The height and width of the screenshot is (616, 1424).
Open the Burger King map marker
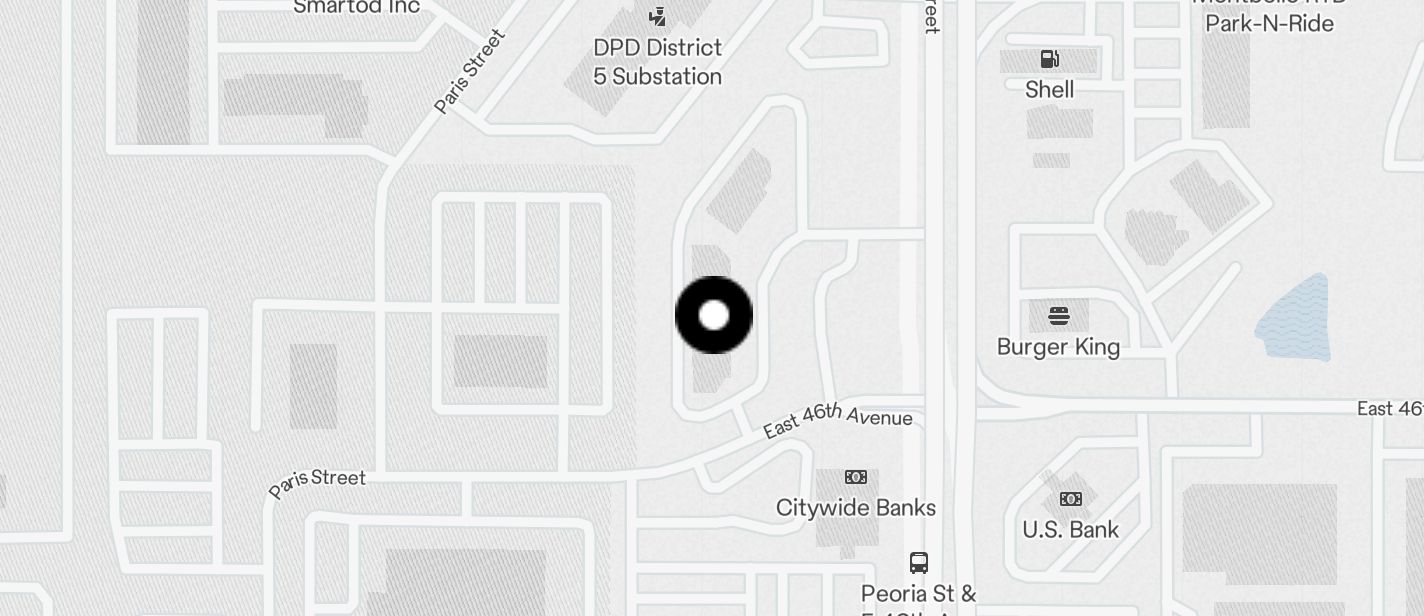click(1059, 317)
